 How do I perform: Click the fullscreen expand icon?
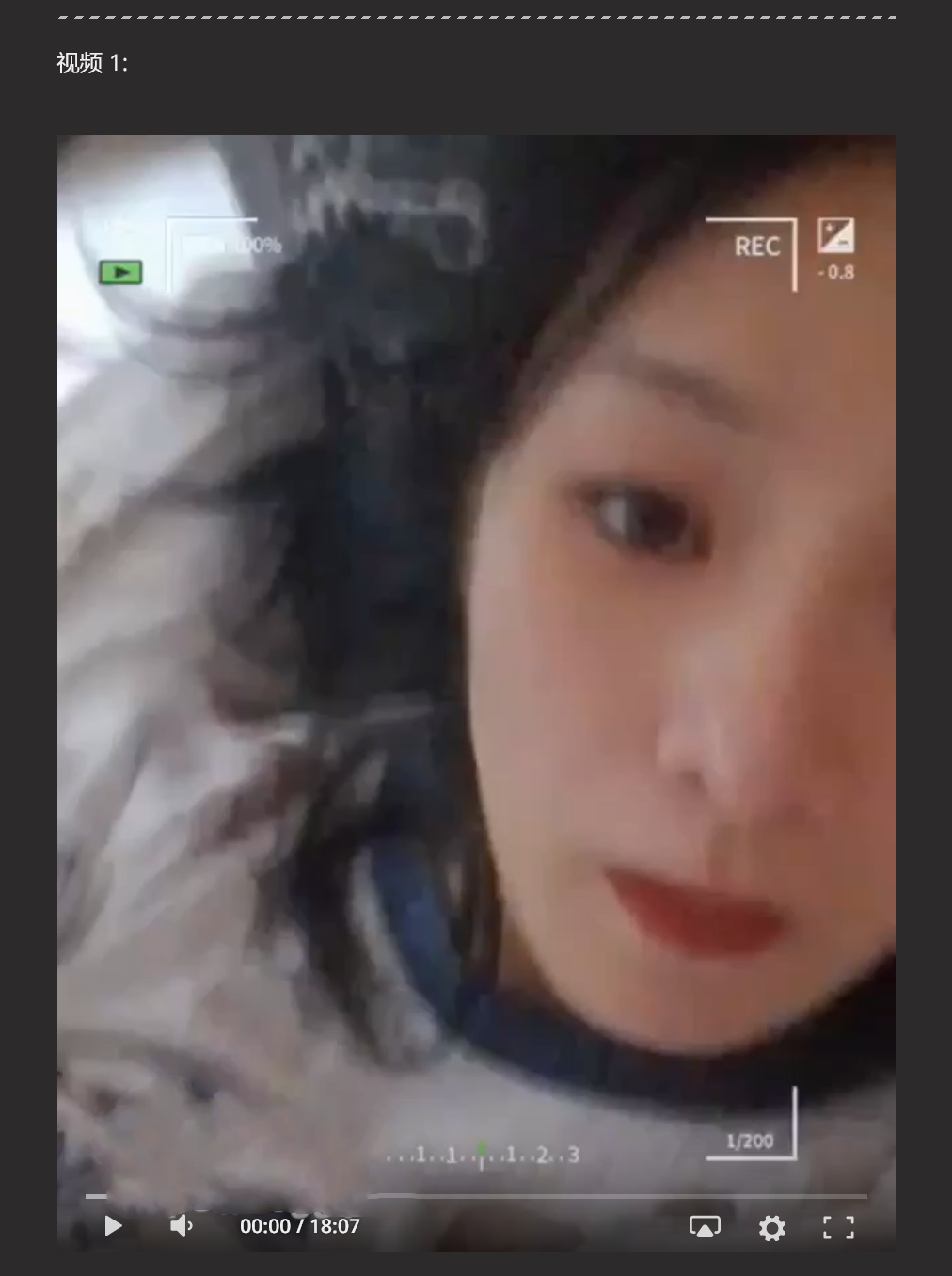pyautogui.click(x=837, y=1226)
